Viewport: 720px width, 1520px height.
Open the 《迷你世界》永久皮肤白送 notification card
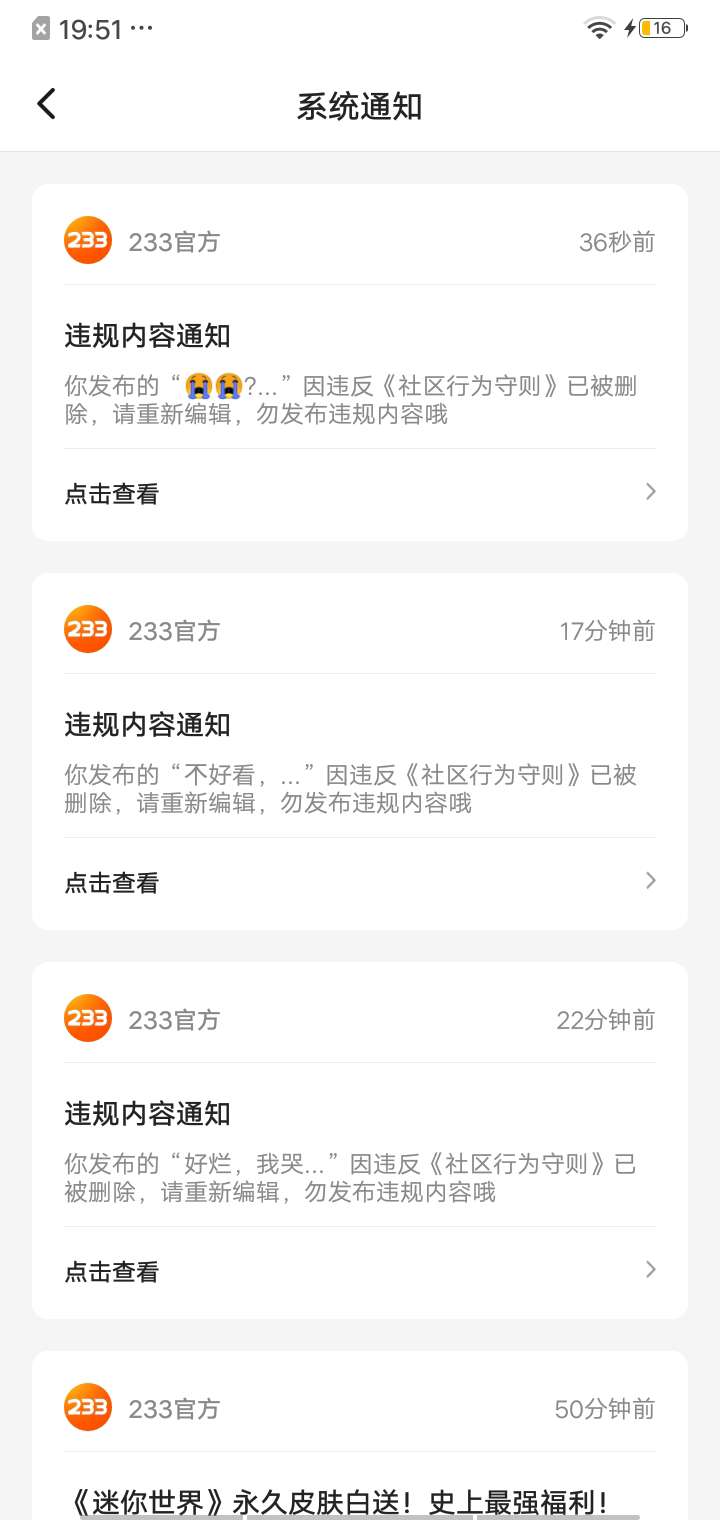(x=340, y=1500)
